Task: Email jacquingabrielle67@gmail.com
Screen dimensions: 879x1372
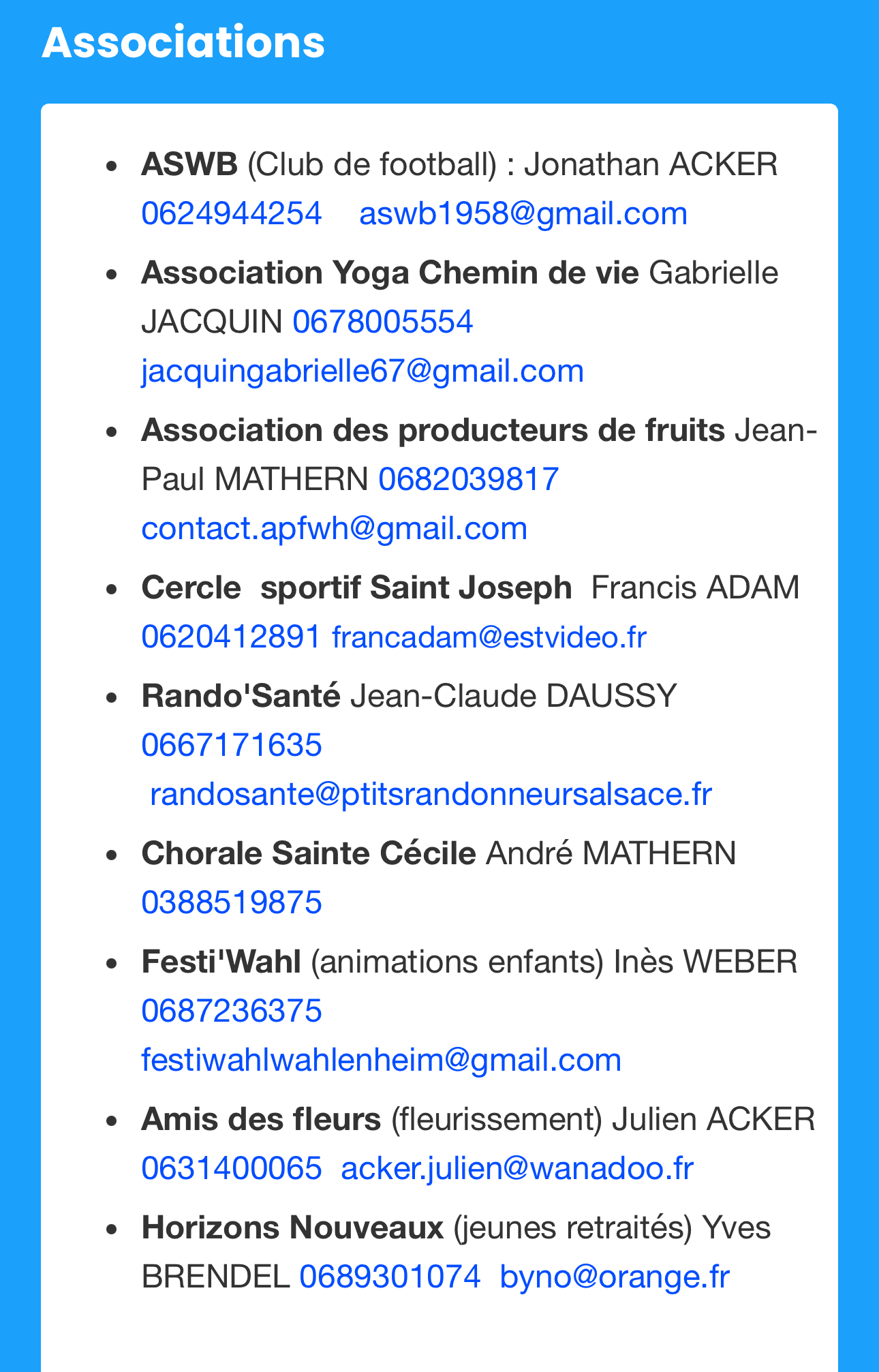Action: (x=363, y=371)
